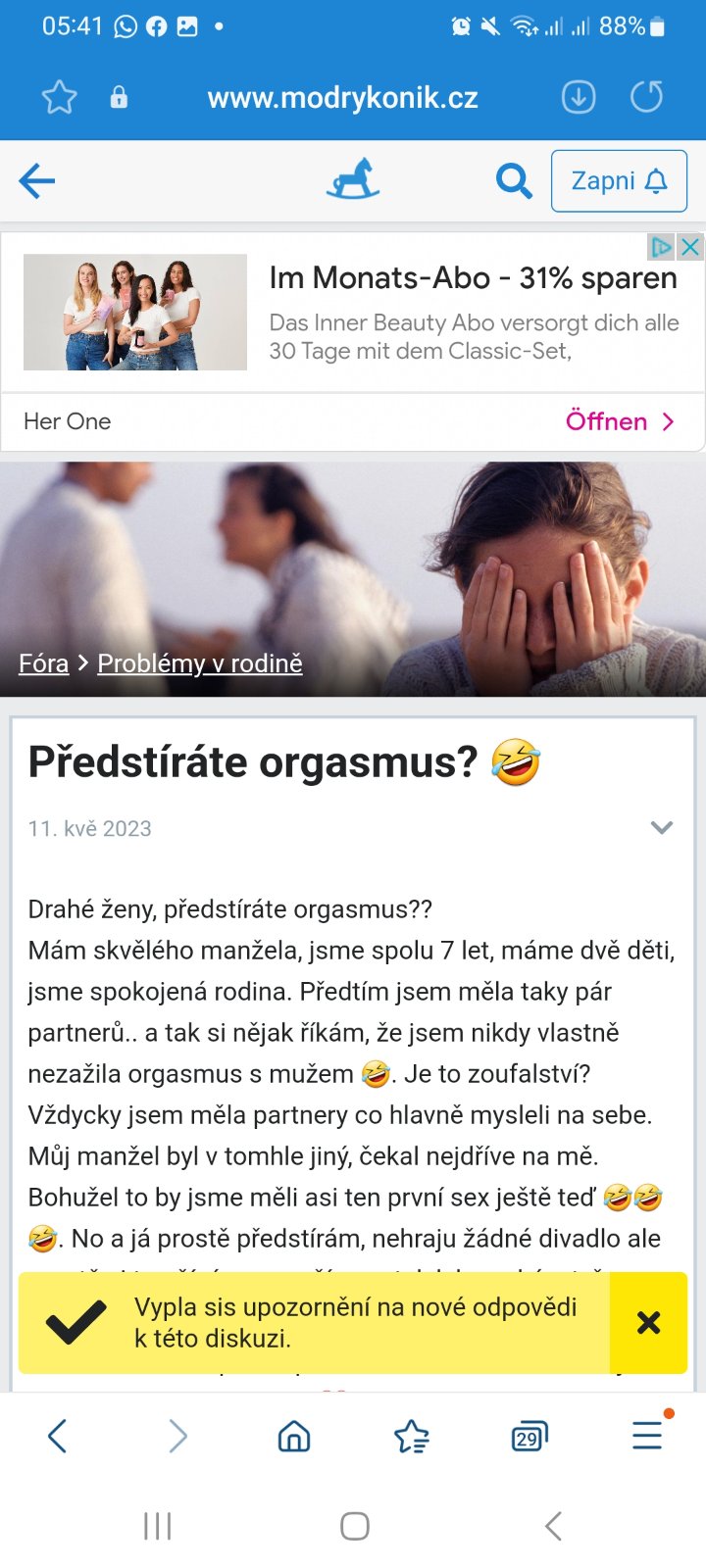Open ad info triangle icon

[663, 247]
